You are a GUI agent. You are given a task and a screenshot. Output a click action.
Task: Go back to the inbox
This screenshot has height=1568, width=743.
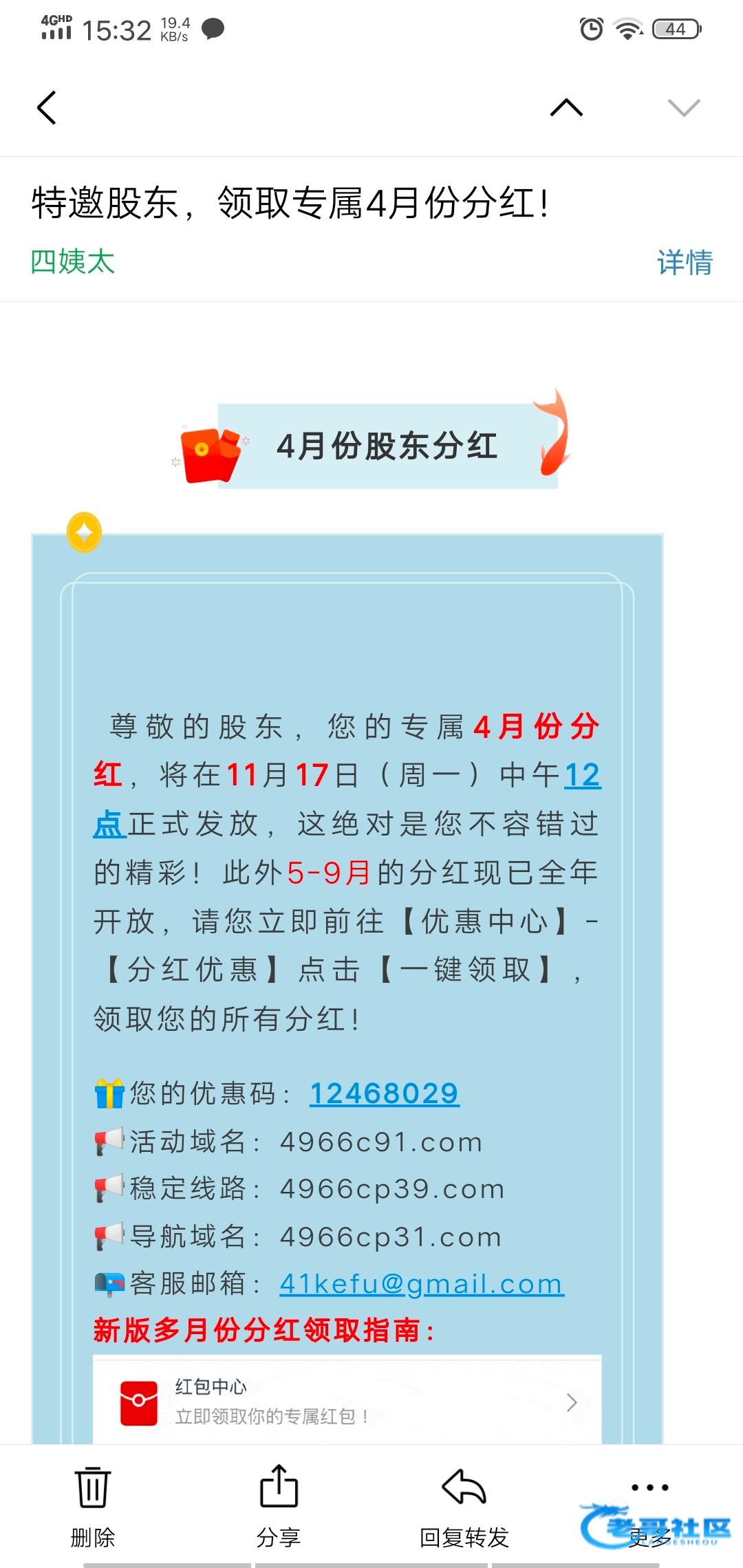(46, 108)
